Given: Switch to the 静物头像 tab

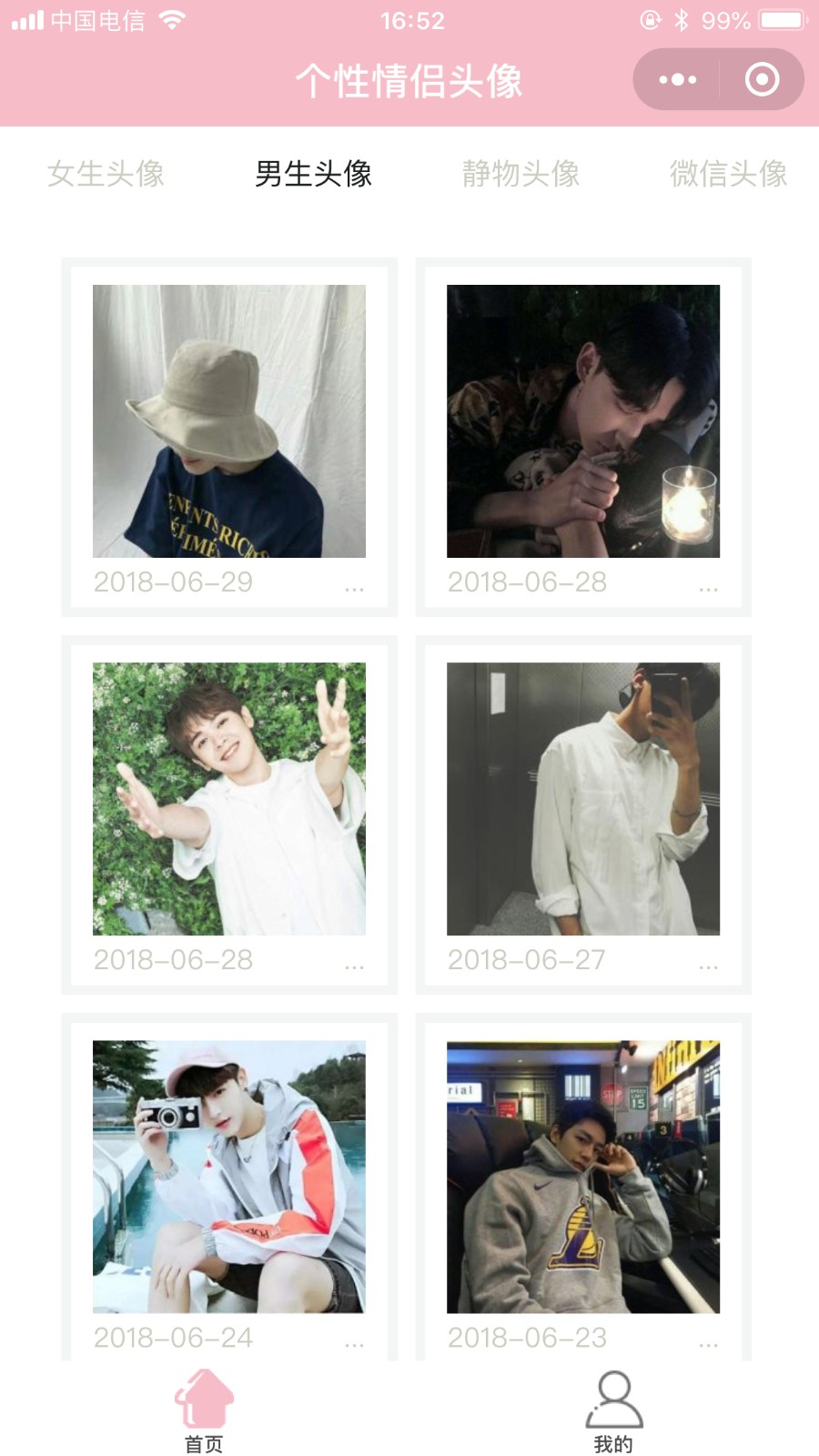Looking at the screenshot, I should click(x=521, y=173).
